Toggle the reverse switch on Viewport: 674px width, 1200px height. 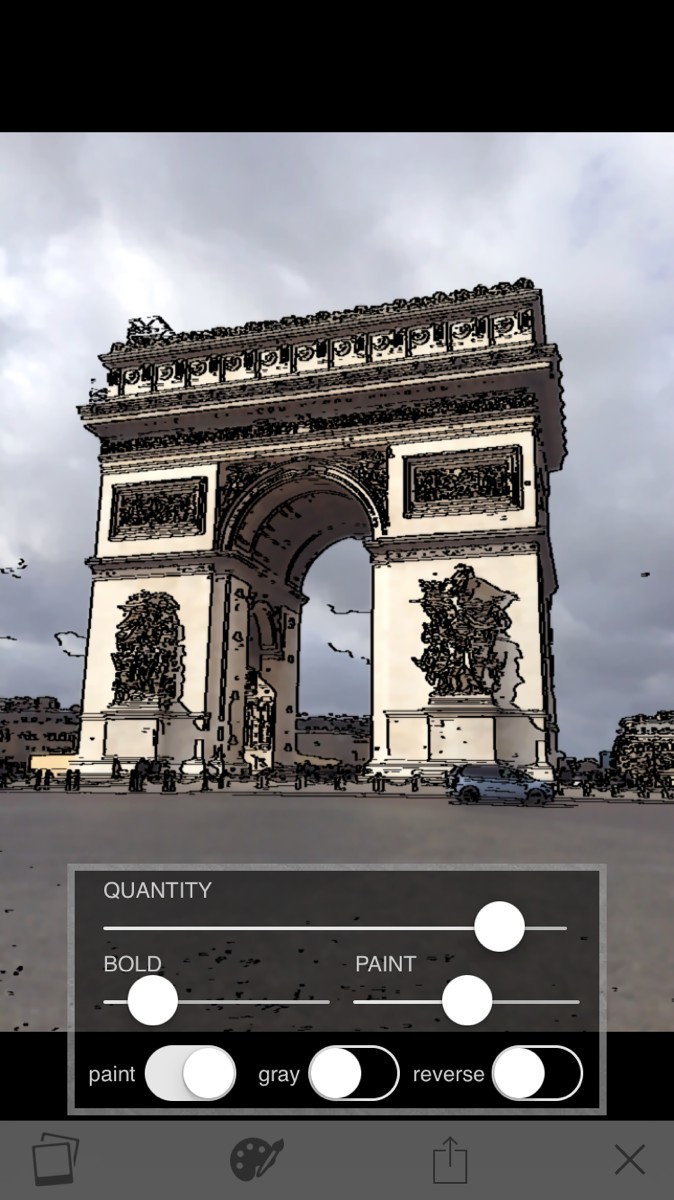point(538,1074)
